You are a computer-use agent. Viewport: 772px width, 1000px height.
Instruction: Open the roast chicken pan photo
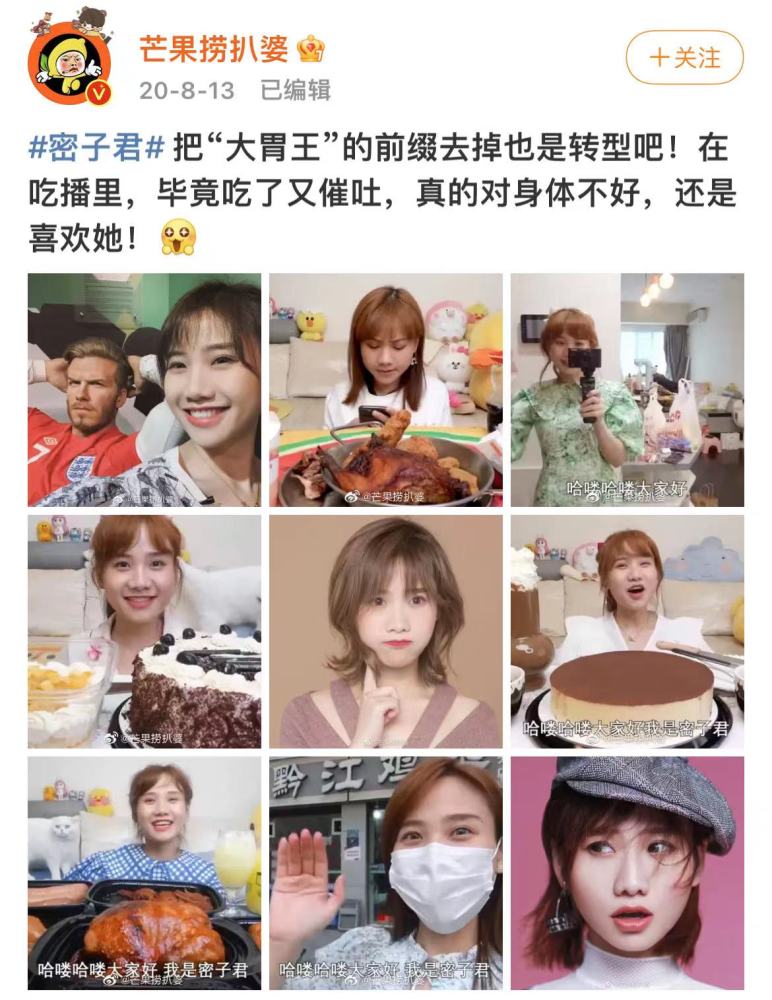pyautogui.click(x=386, y=390)
